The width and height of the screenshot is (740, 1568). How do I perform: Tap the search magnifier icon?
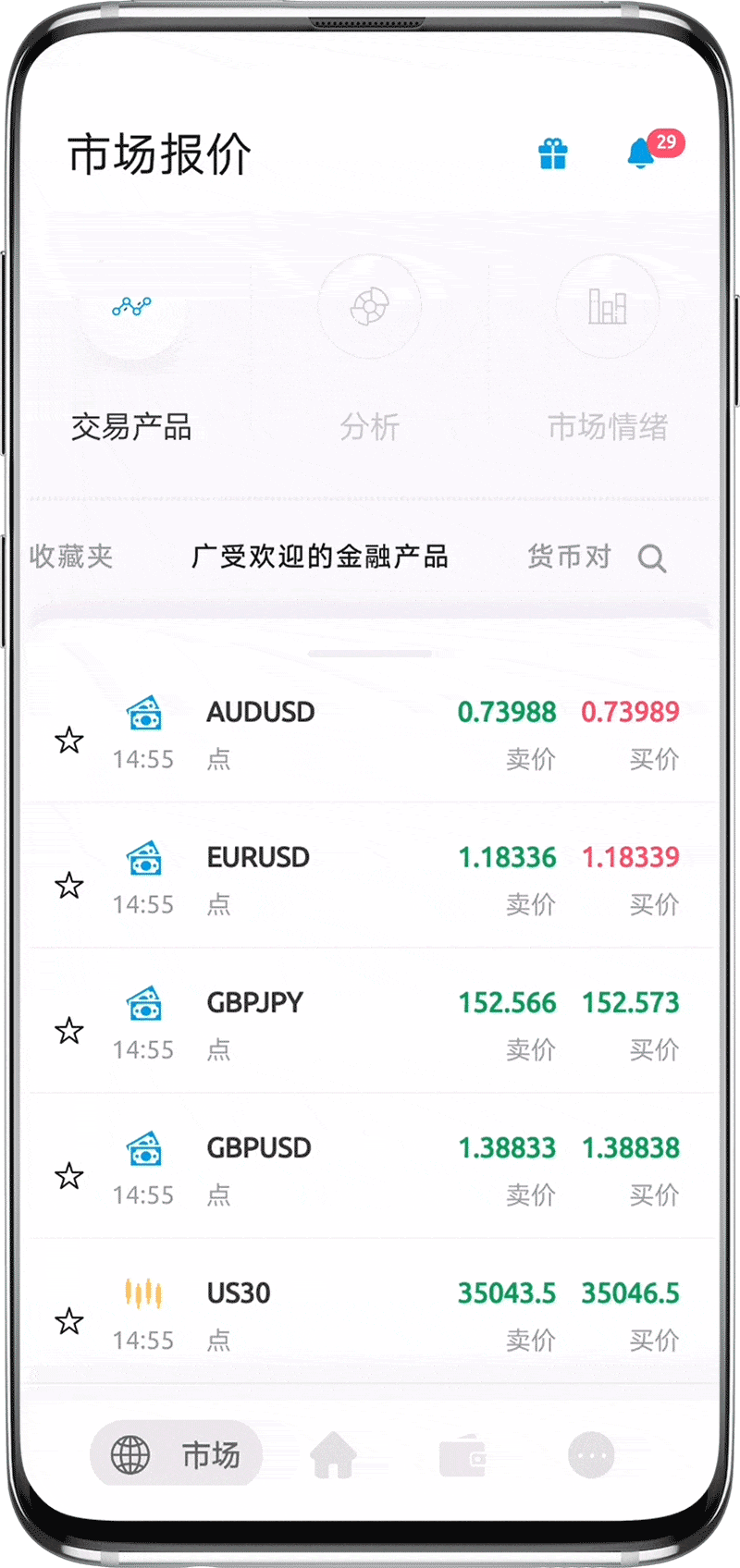[652, 558]
